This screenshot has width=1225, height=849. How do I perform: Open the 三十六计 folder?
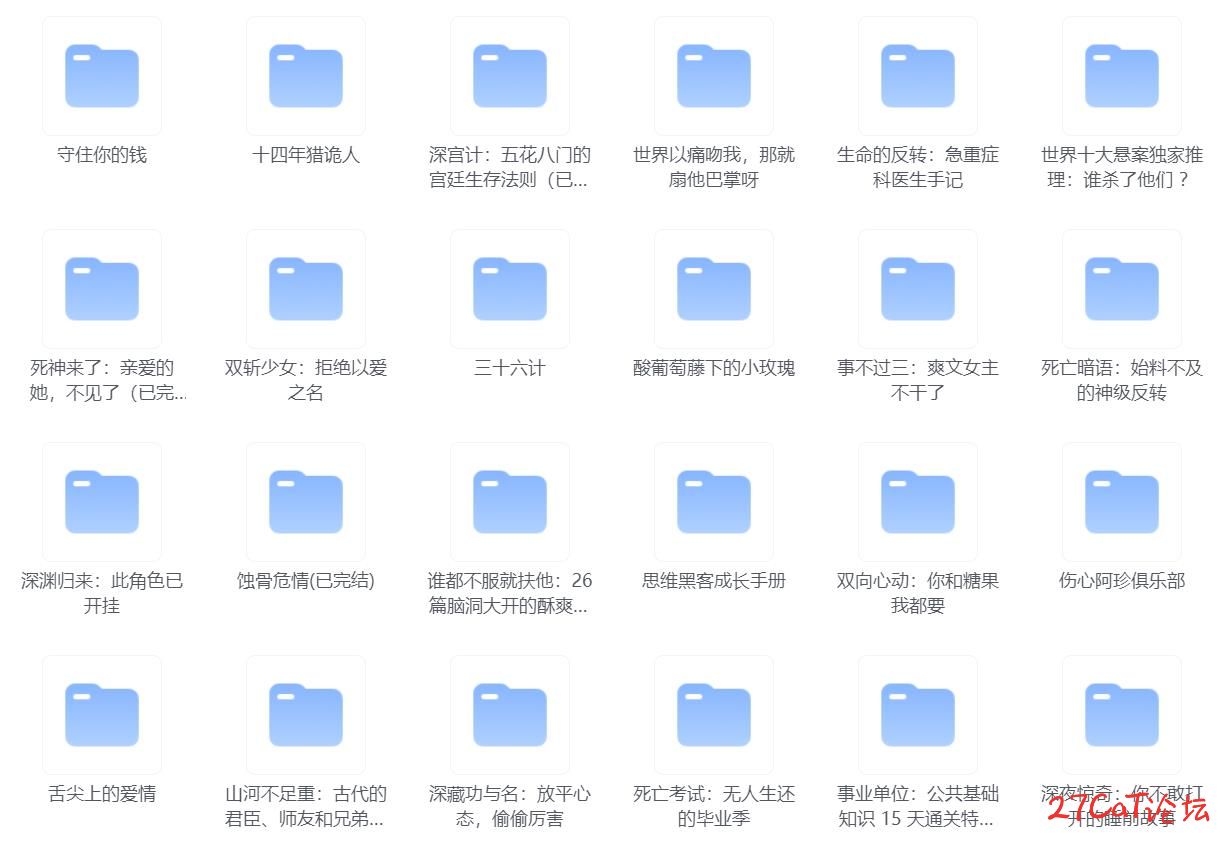(x=510, y=289)
